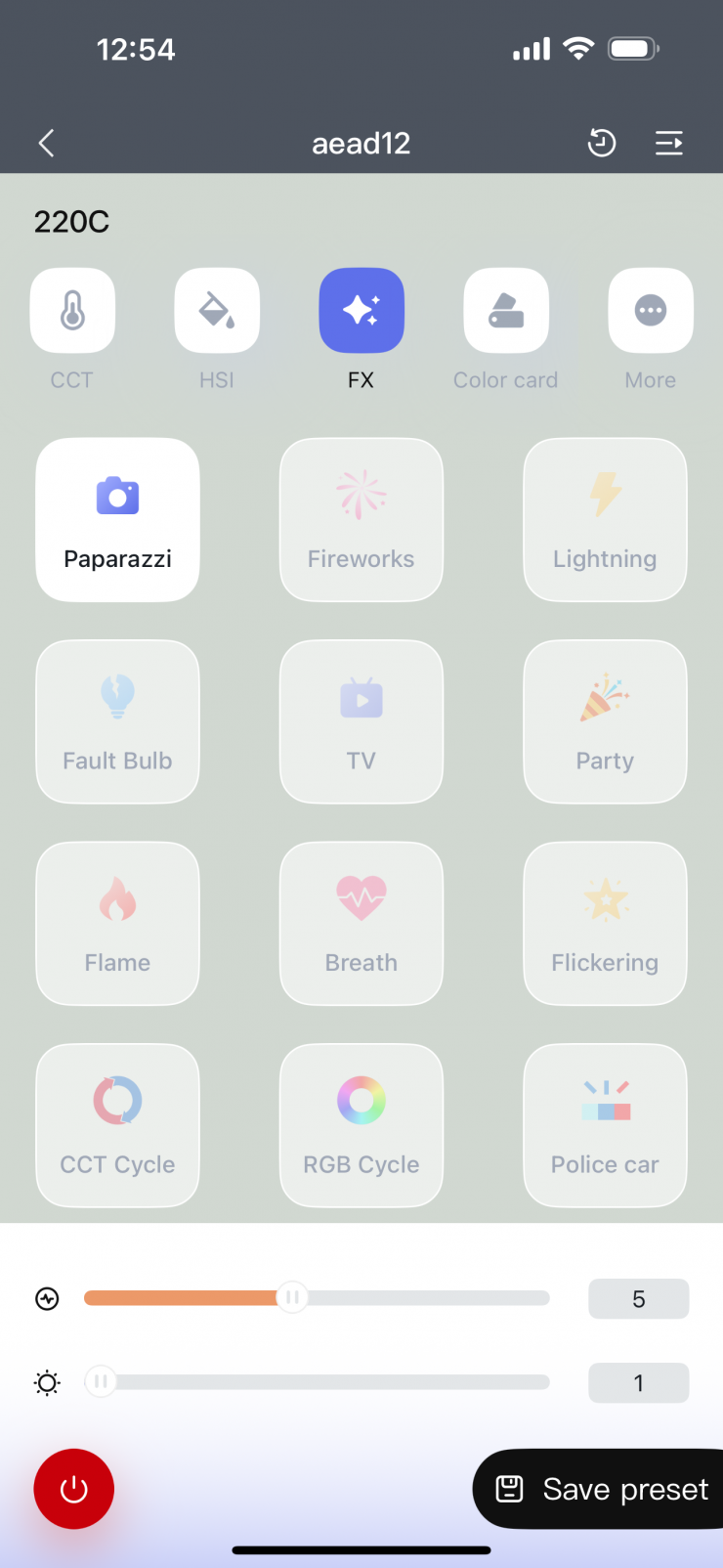
Task: Tap the red power button
Action: click(74, 1489)
